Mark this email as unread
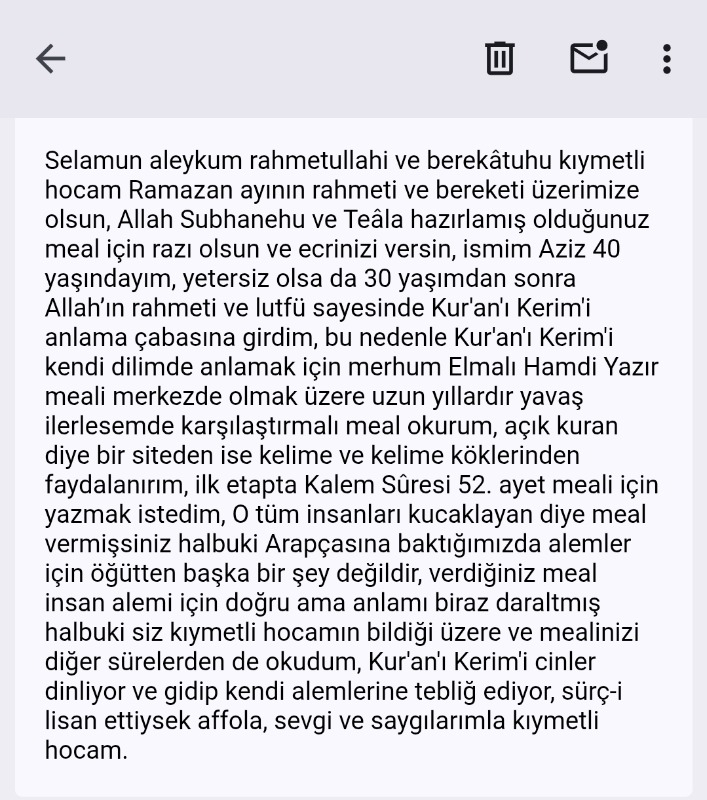The height and width of the screenshot is (800, 707). (589, 58)
